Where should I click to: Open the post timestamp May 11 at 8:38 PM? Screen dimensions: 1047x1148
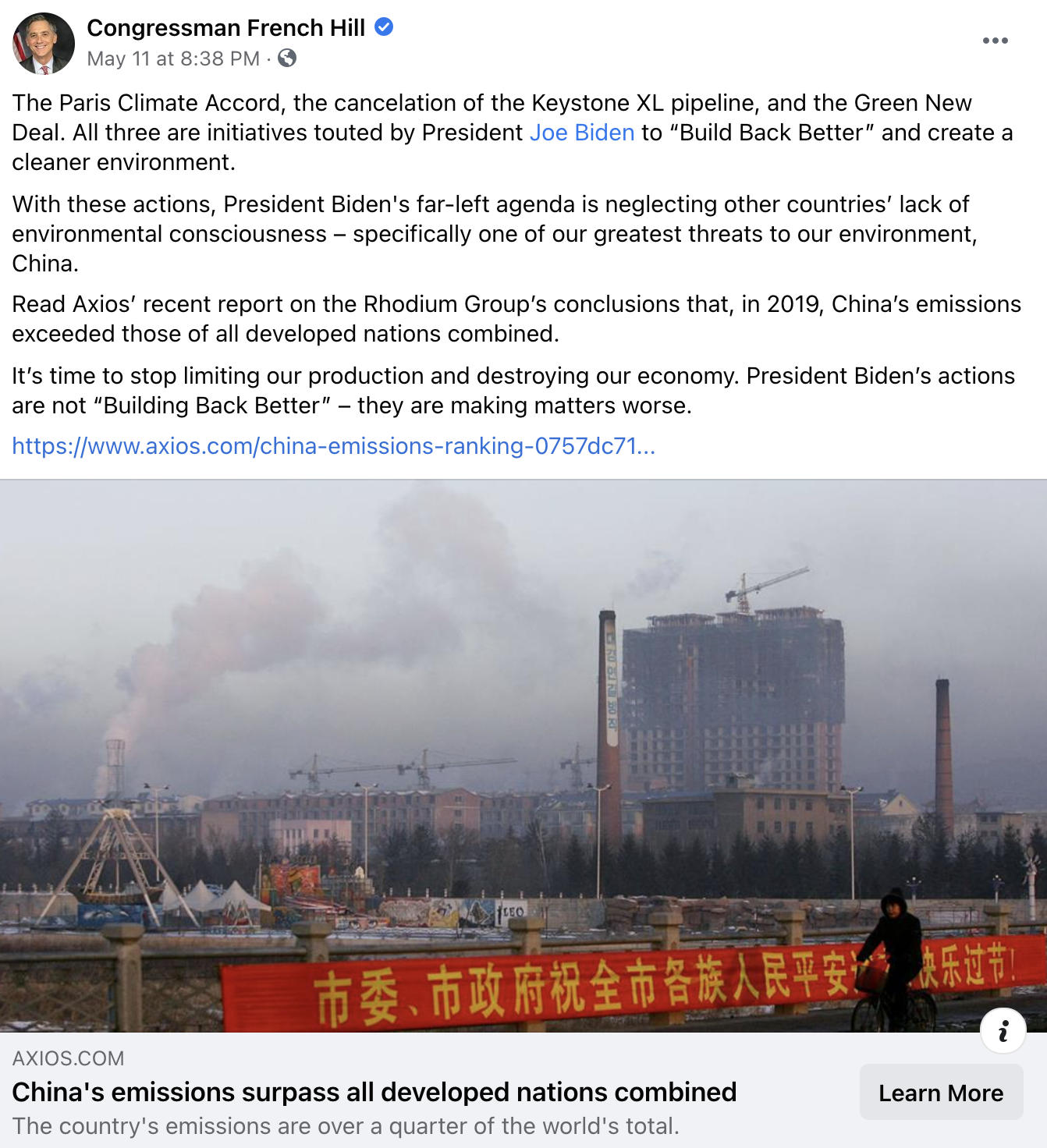(173, 58)
